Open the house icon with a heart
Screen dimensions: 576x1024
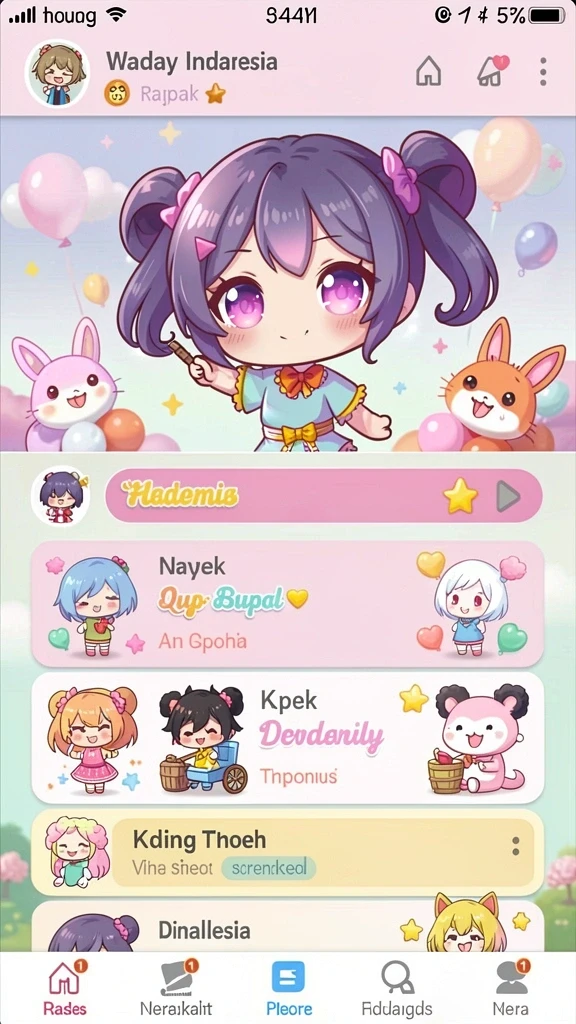pos(491,71)
